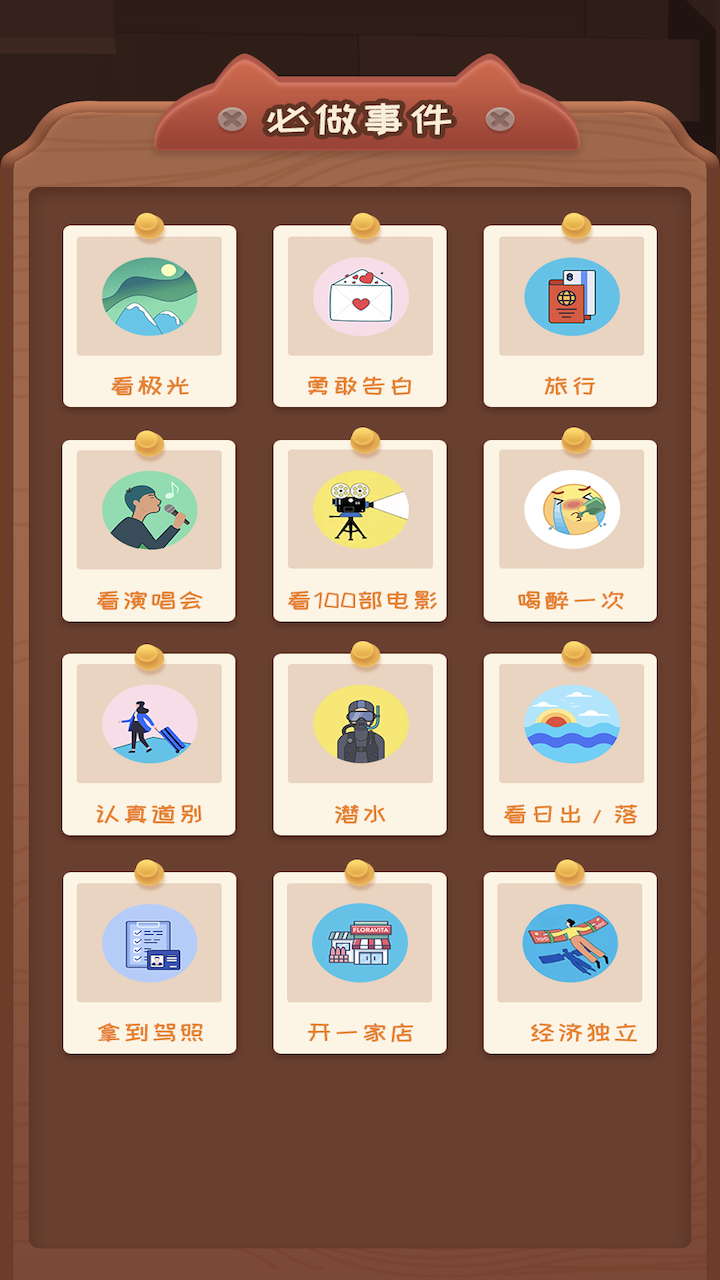Tap the flying person icon for 经济独立

571,940
